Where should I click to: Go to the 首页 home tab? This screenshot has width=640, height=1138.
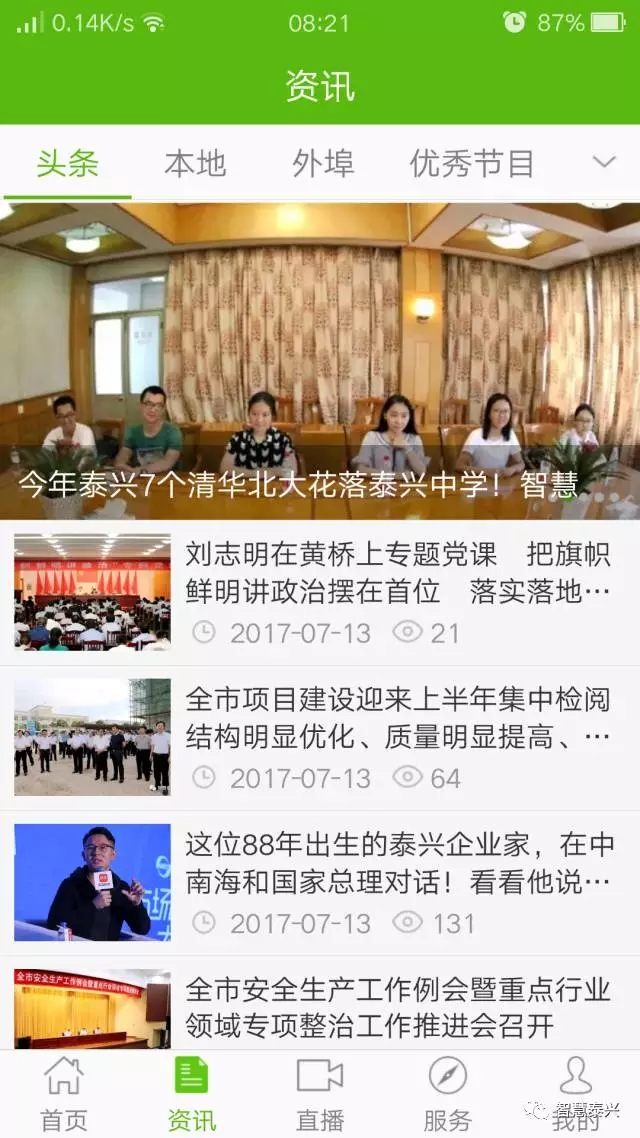coord(64,1094)
